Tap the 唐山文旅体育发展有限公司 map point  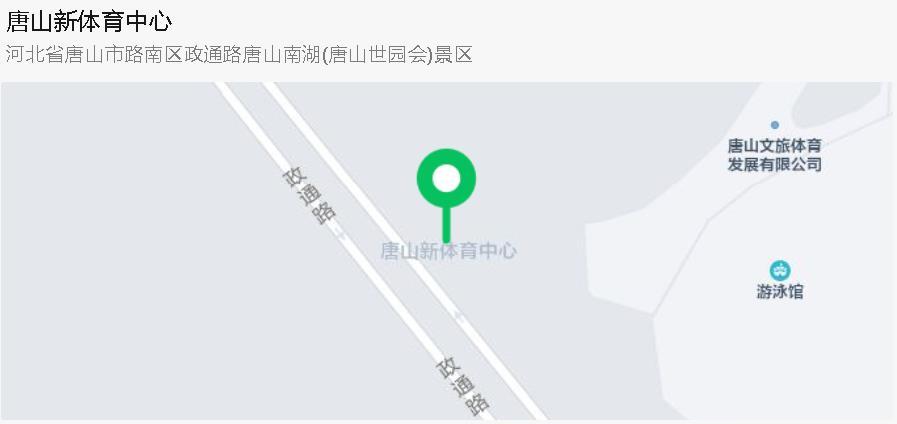774,126
